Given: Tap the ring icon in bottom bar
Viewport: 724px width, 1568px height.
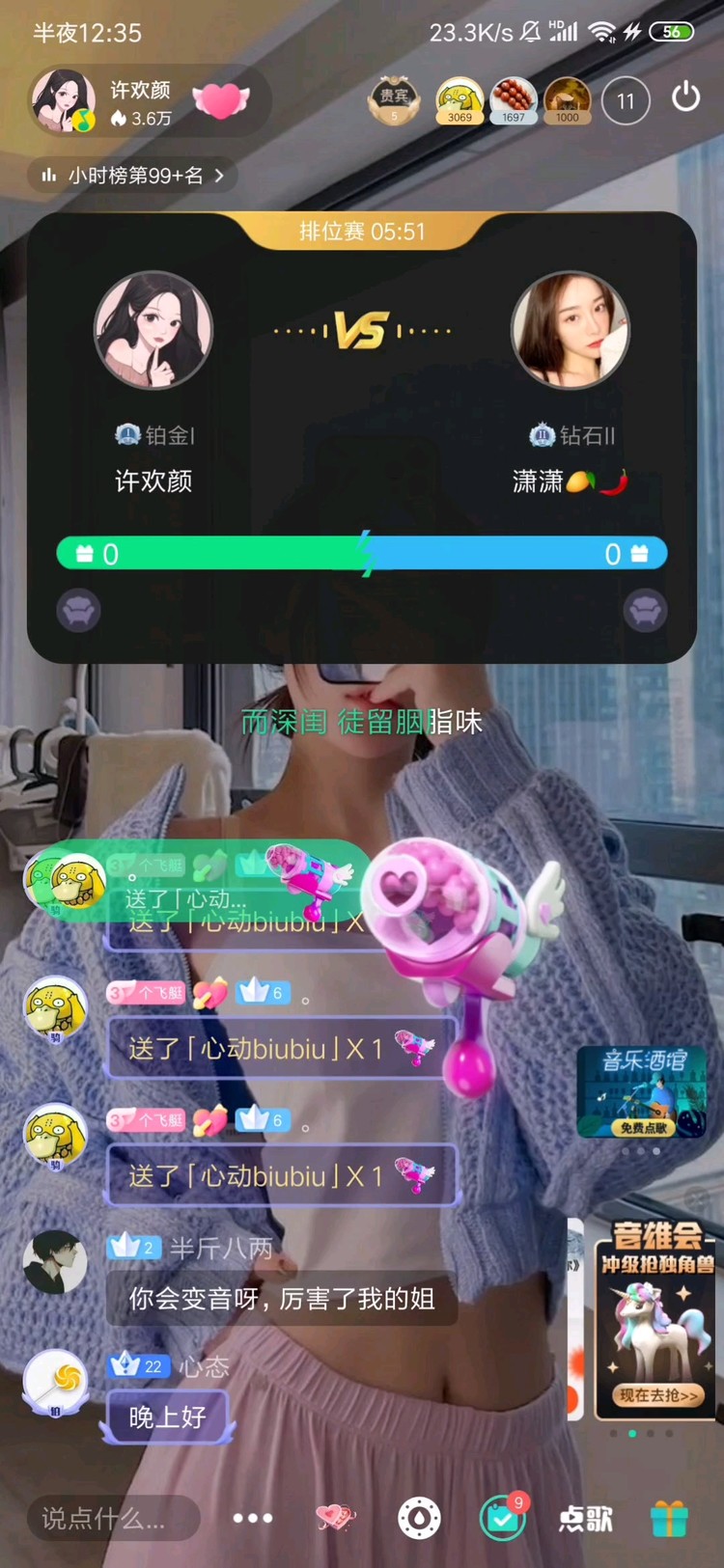Looking at the screenshot, I should click(419, 1519).
